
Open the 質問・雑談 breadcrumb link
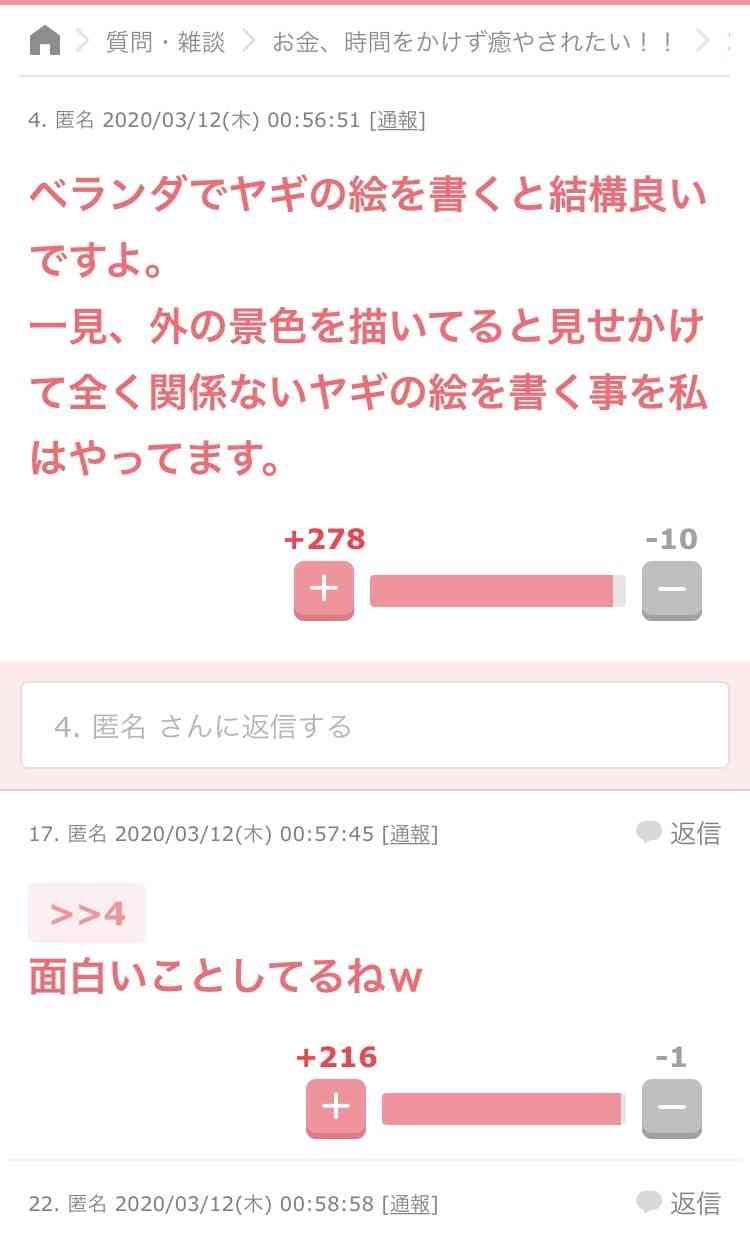(x=165, y=42)
